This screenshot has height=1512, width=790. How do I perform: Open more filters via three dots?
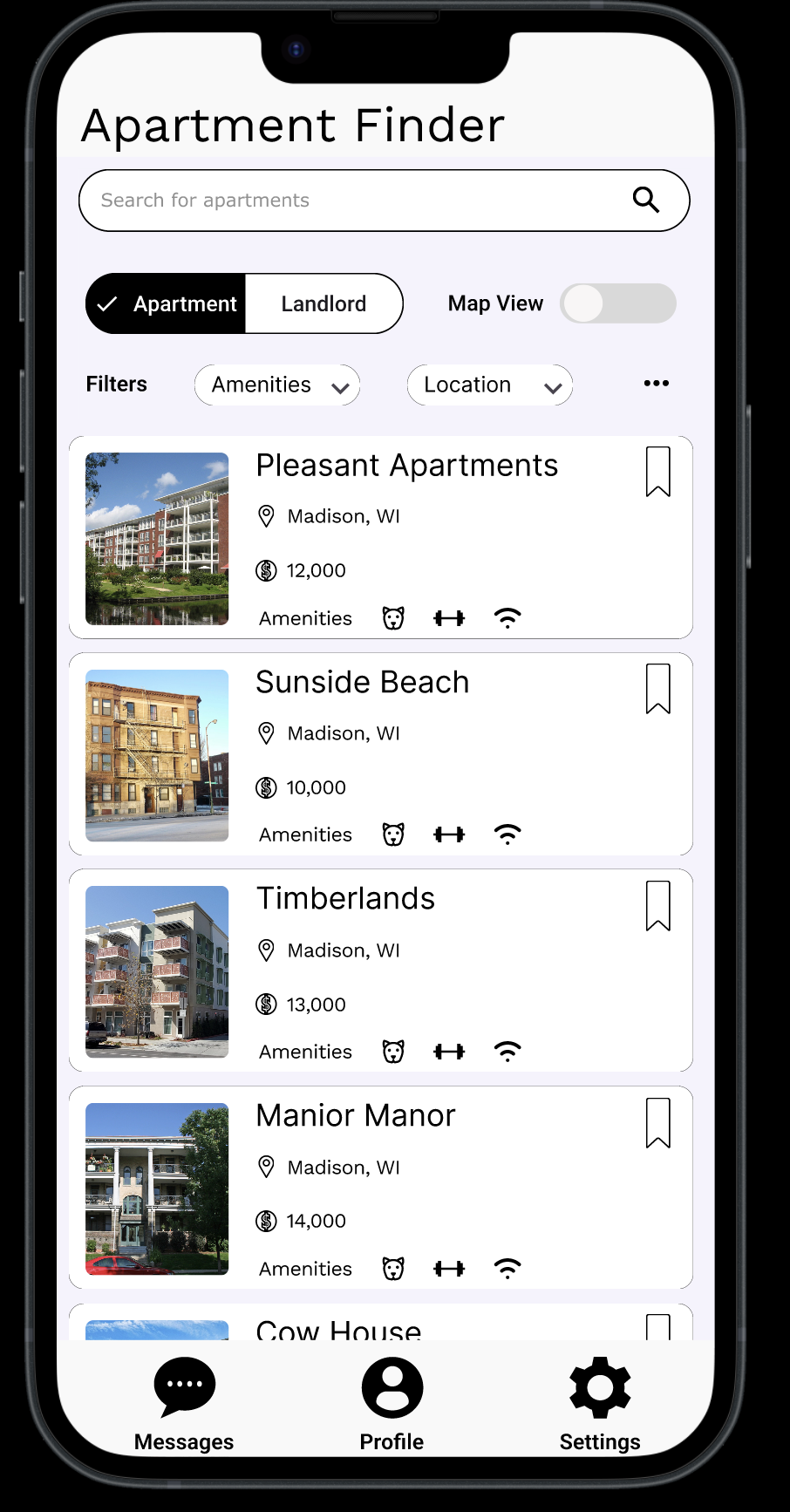point(656,384)
